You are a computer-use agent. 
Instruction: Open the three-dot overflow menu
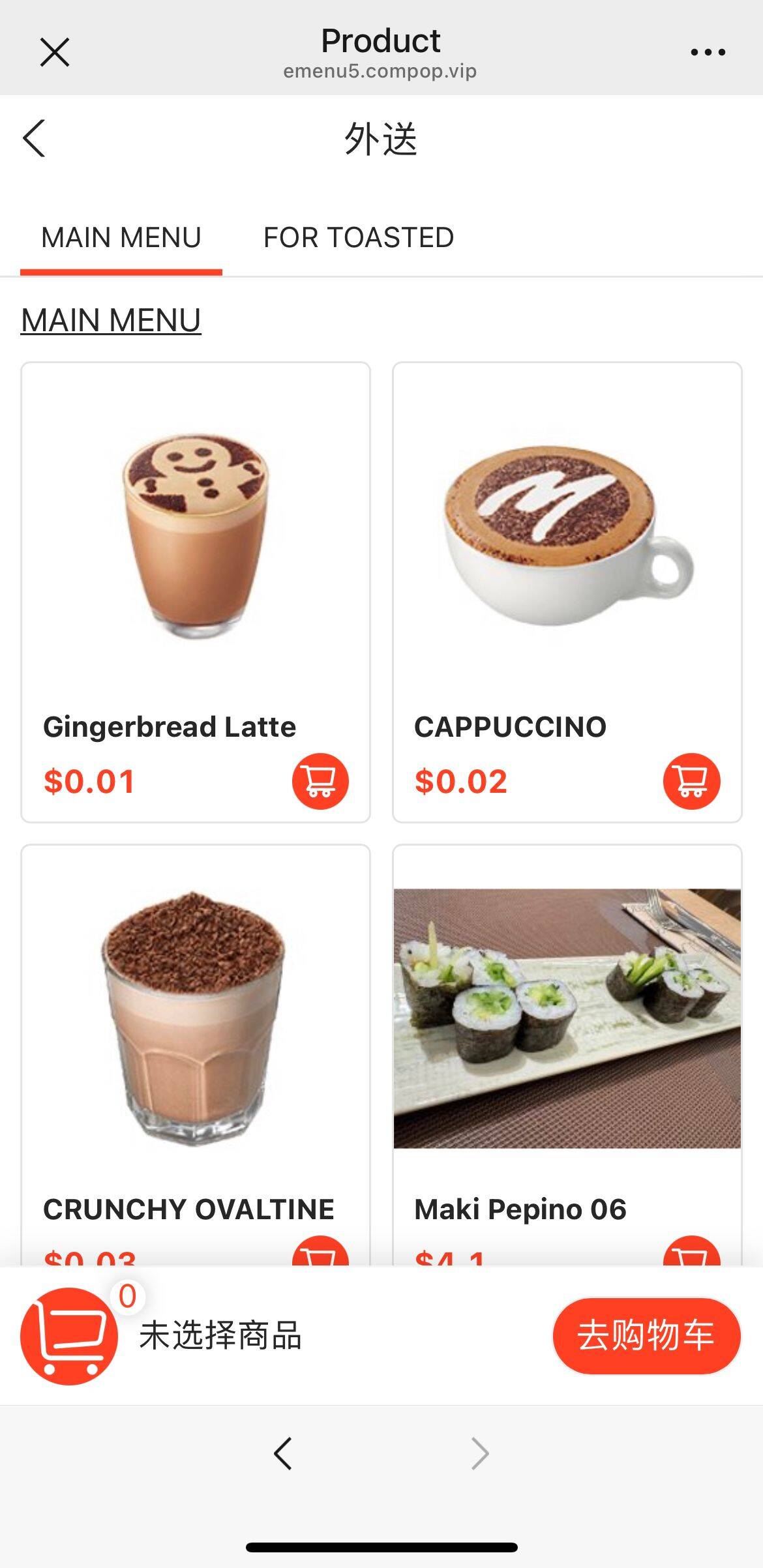click(708, 52)
